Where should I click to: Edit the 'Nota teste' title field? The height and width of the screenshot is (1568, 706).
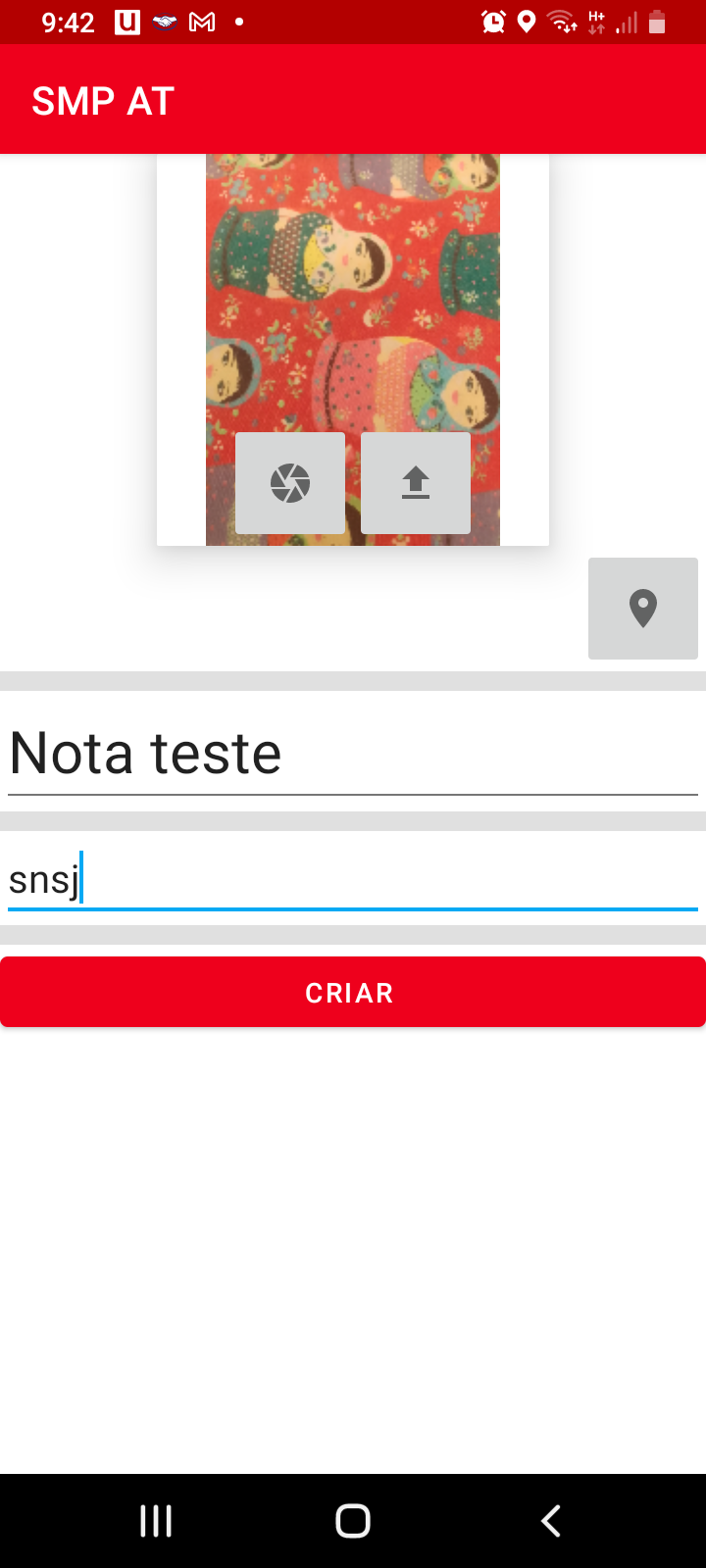353,753
